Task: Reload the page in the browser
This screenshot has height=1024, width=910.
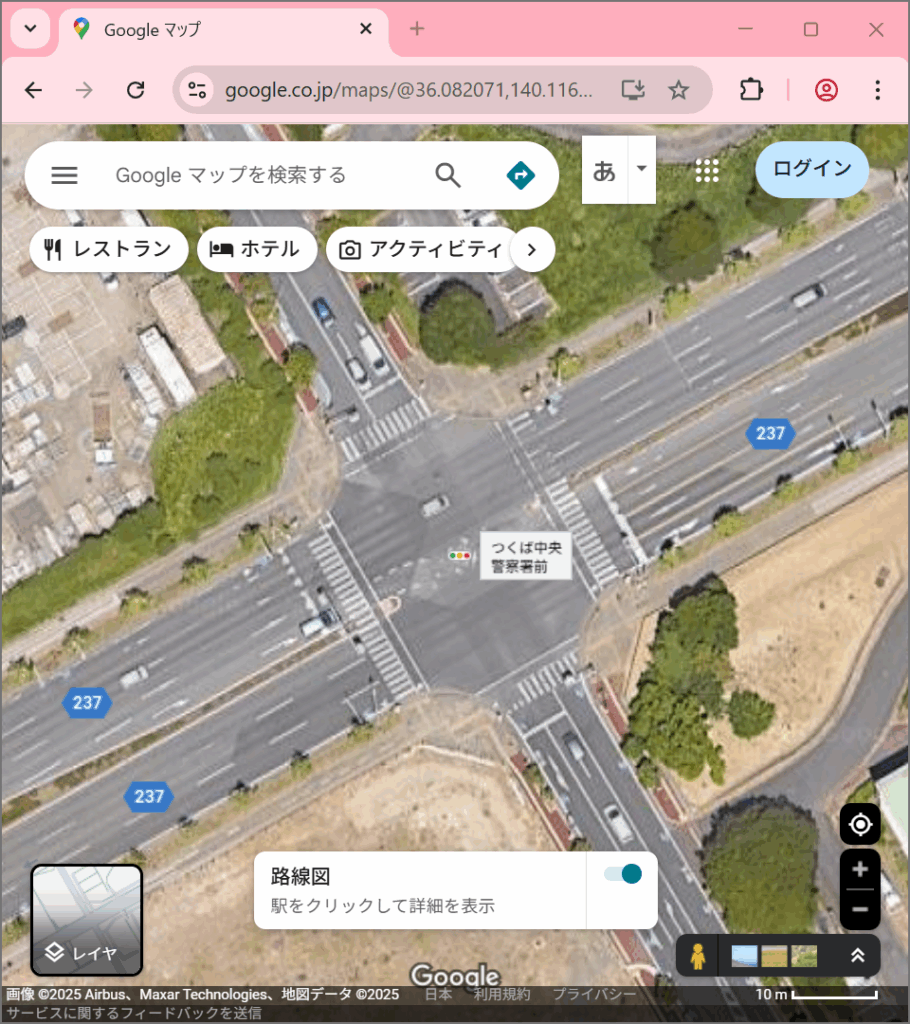Action: tap(136, 90)
